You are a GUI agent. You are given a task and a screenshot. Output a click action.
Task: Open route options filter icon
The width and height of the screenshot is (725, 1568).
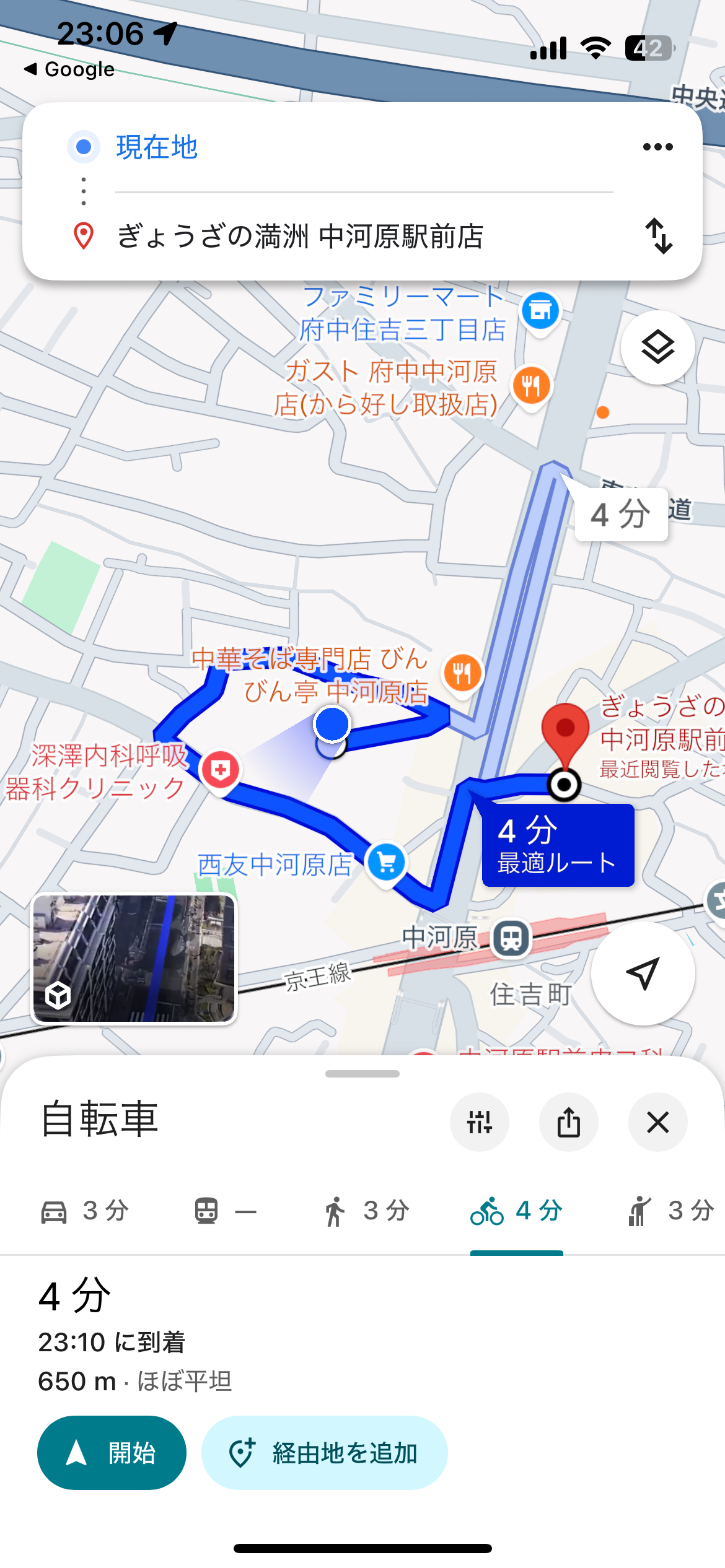click(480, 1122)
